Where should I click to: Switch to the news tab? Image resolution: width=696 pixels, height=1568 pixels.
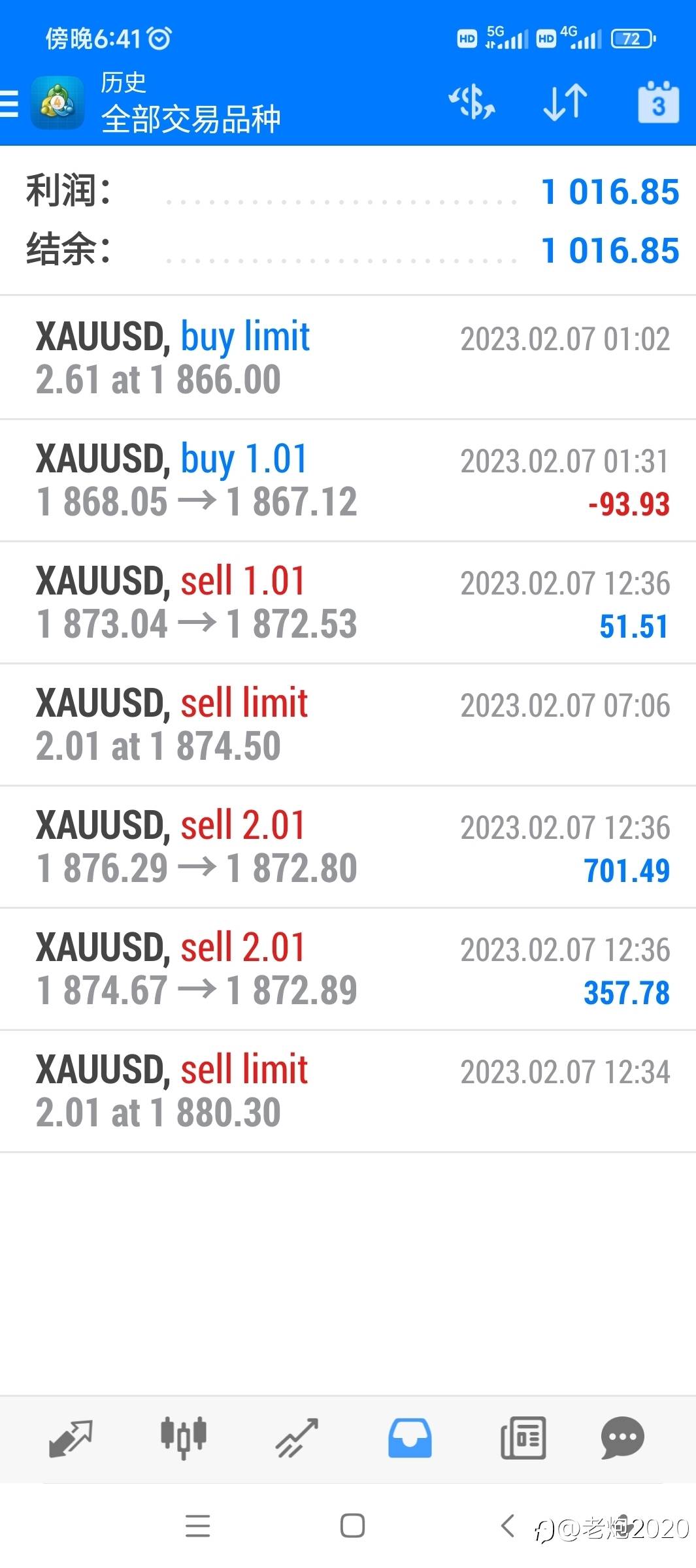click(523, 1438)
